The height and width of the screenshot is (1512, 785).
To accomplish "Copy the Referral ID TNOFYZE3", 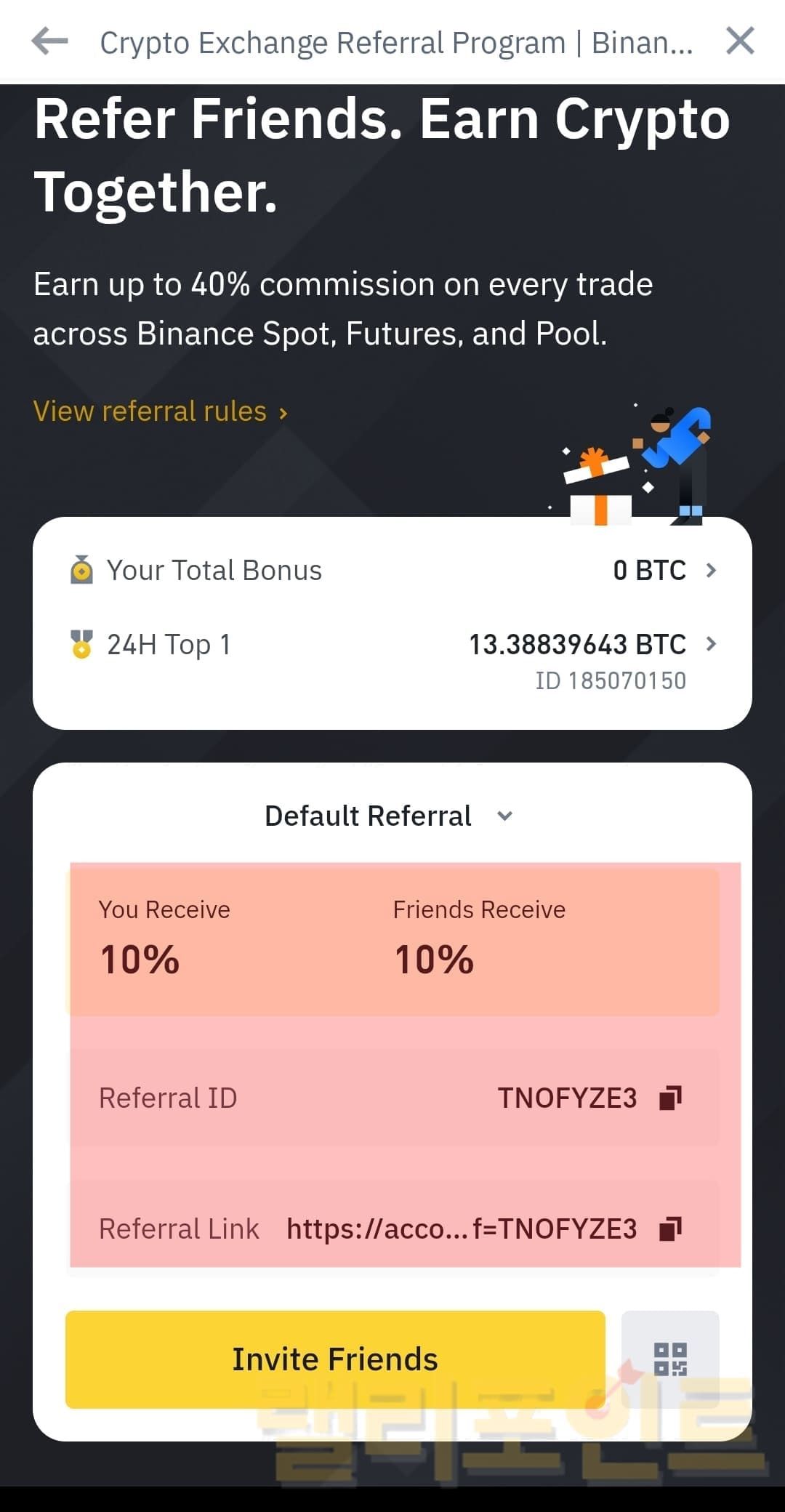I will coord(670,1098).
